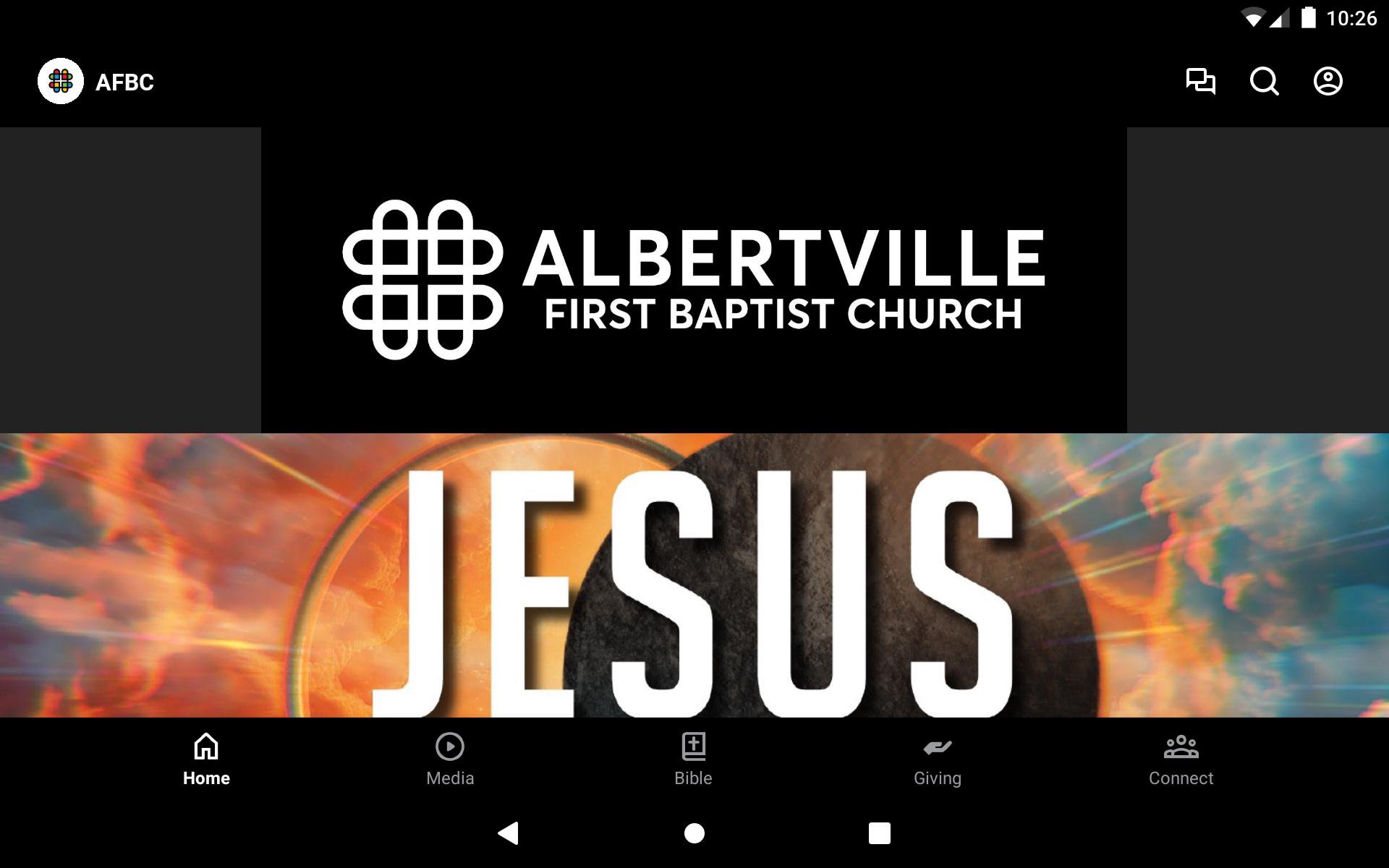Open the messages chat icon

[1200, 81]
